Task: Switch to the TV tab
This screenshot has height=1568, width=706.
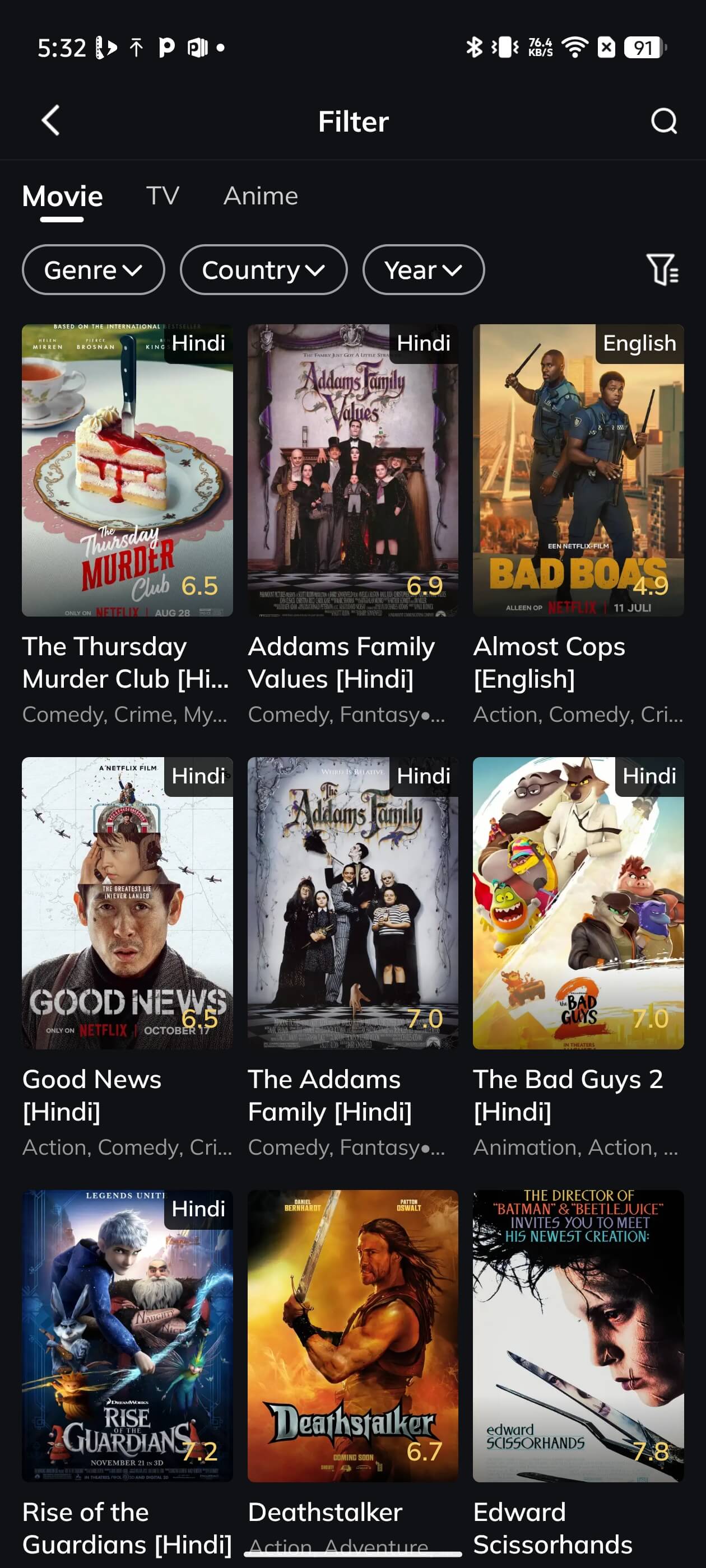Action: [x=162, y=196]
